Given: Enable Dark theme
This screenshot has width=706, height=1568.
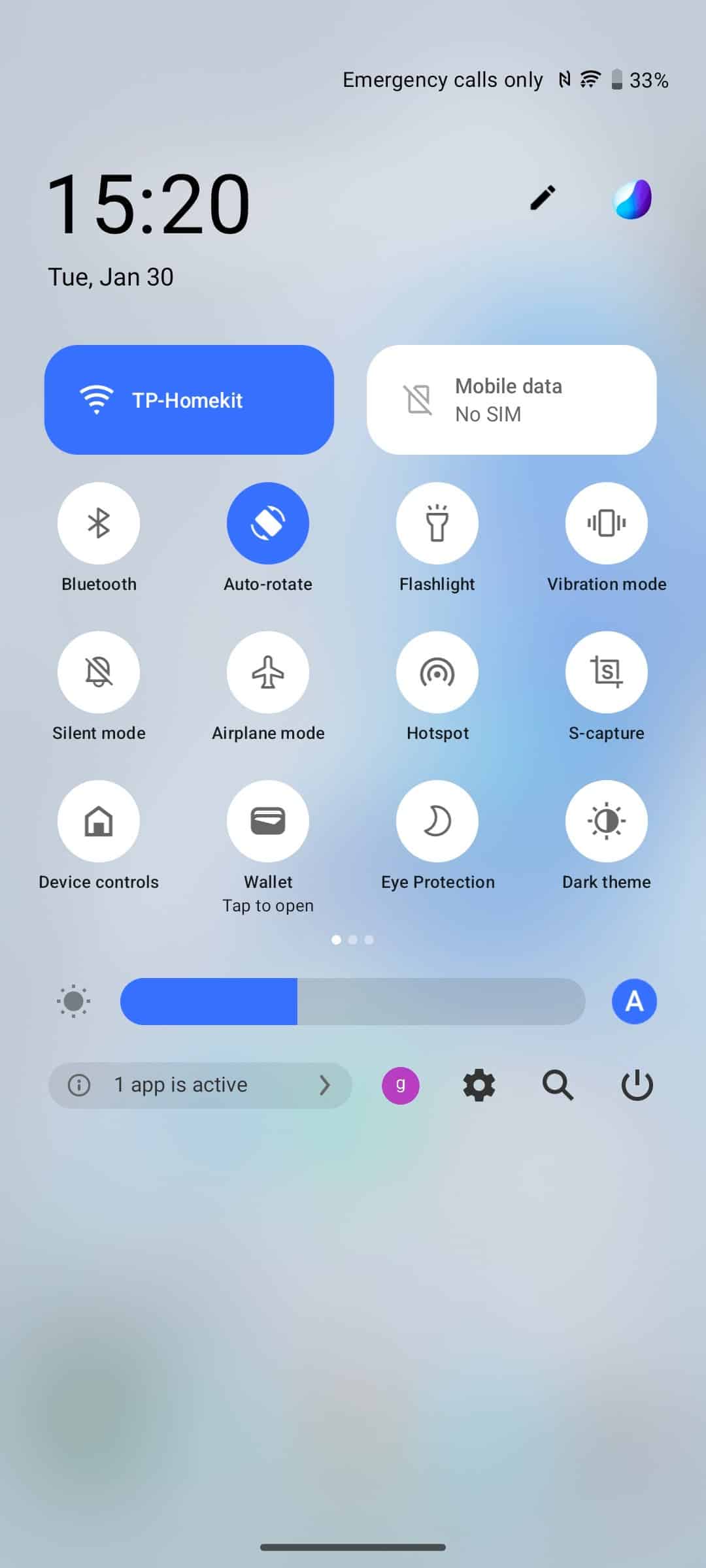Looking at the screenshot, I should click(607, 821).
